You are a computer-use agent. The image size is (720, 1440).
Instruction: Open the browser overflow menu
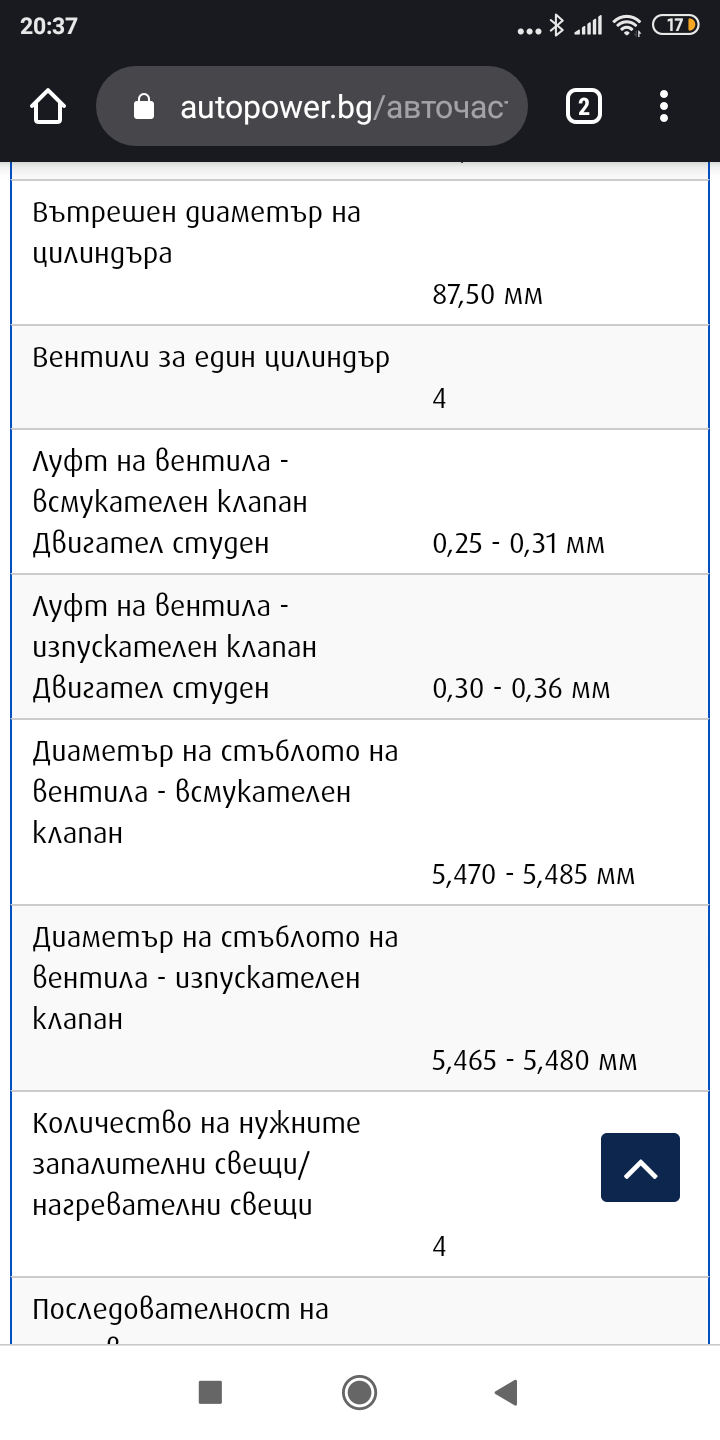(x=665, y=107)
